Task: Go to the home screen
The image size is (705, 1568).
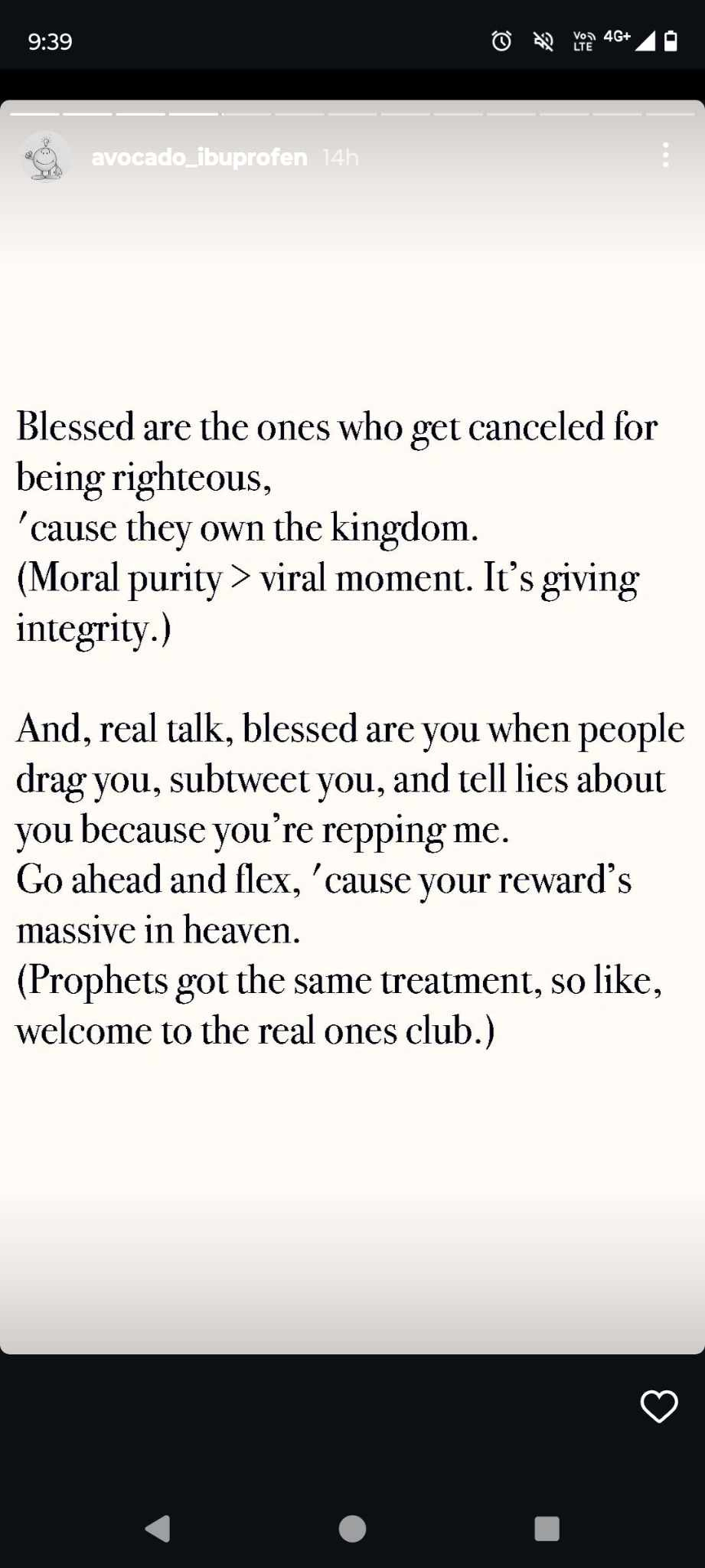Action: click(x=352, y=1529)
